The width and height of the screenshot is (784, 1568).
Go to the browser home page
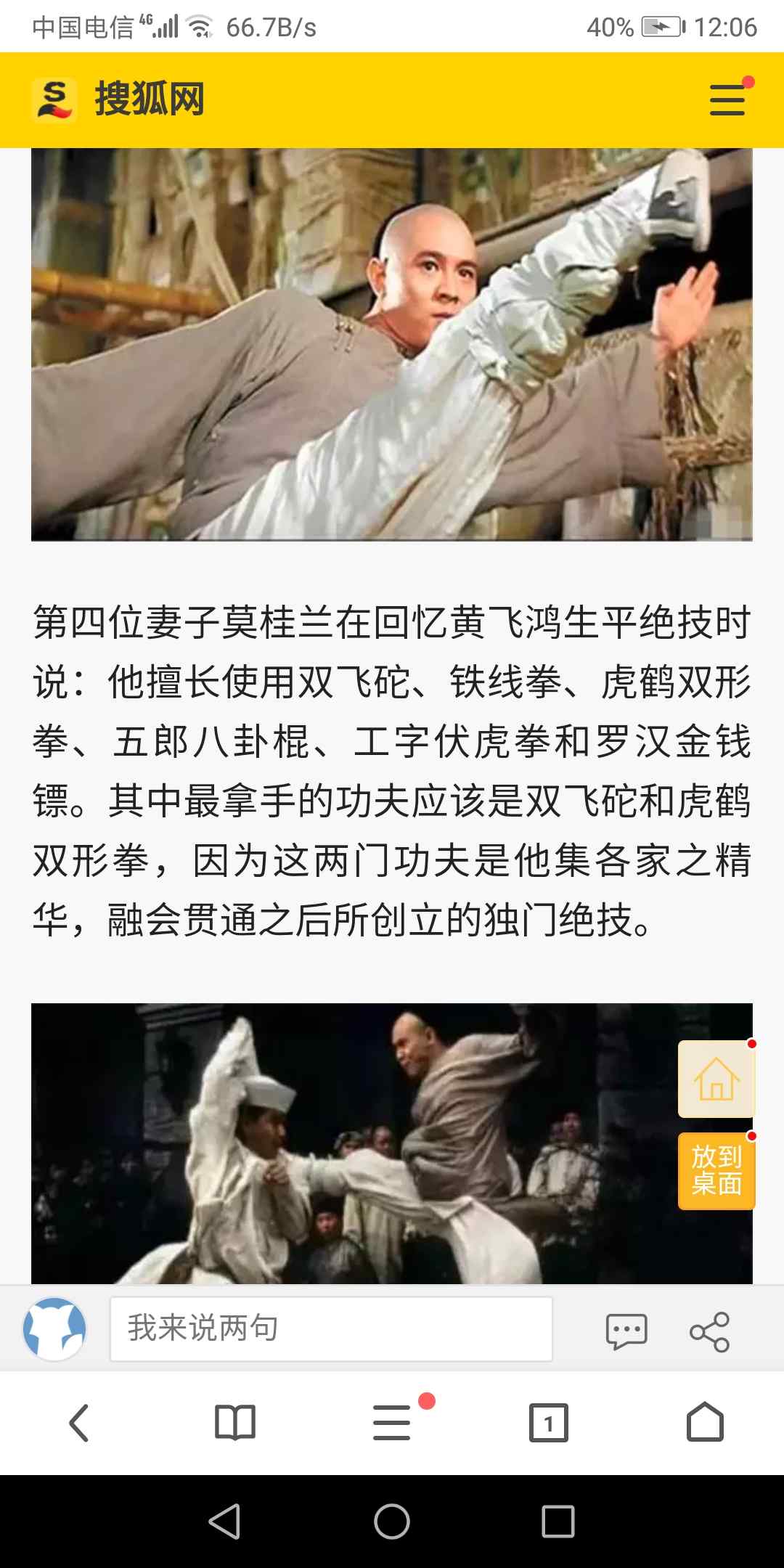[705, 1423]
